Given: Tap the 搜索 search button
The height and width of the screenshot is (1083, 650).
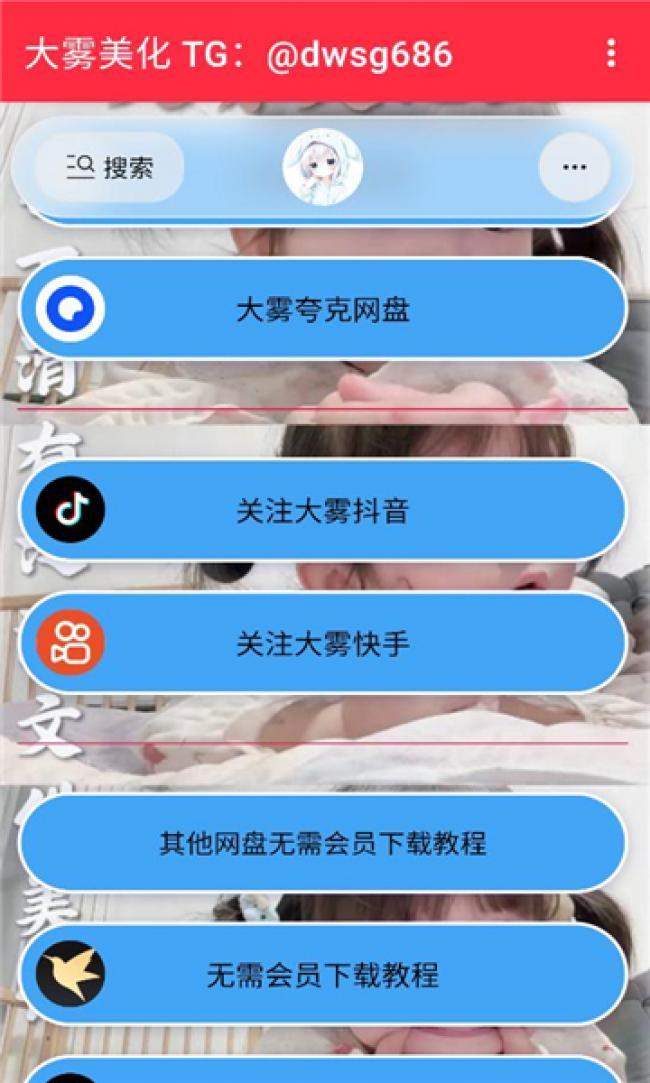Looking at the screenshot, I should pyautogui.click(x=110, y=167).
